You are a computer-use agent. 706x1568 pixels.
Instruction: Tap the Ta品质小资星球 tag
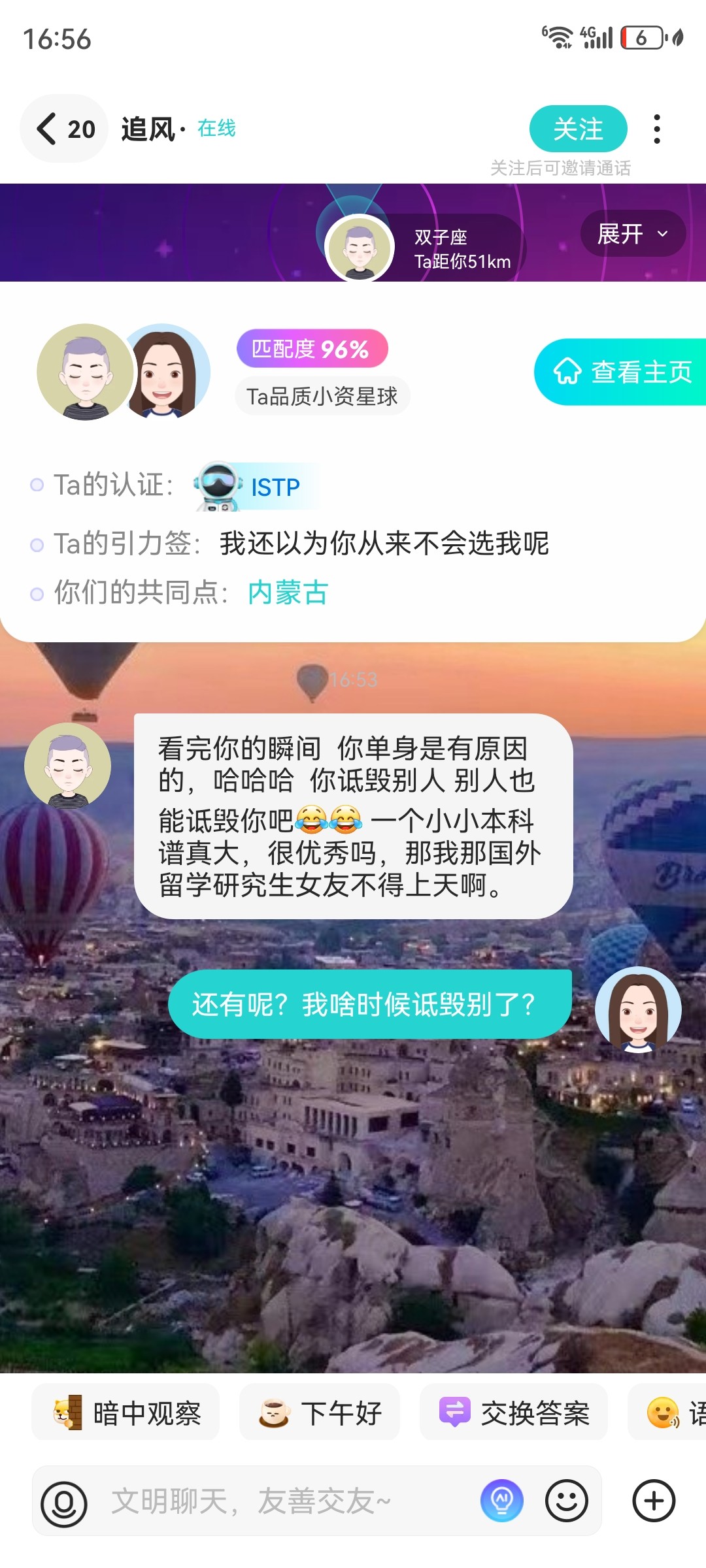click(322, 396)
